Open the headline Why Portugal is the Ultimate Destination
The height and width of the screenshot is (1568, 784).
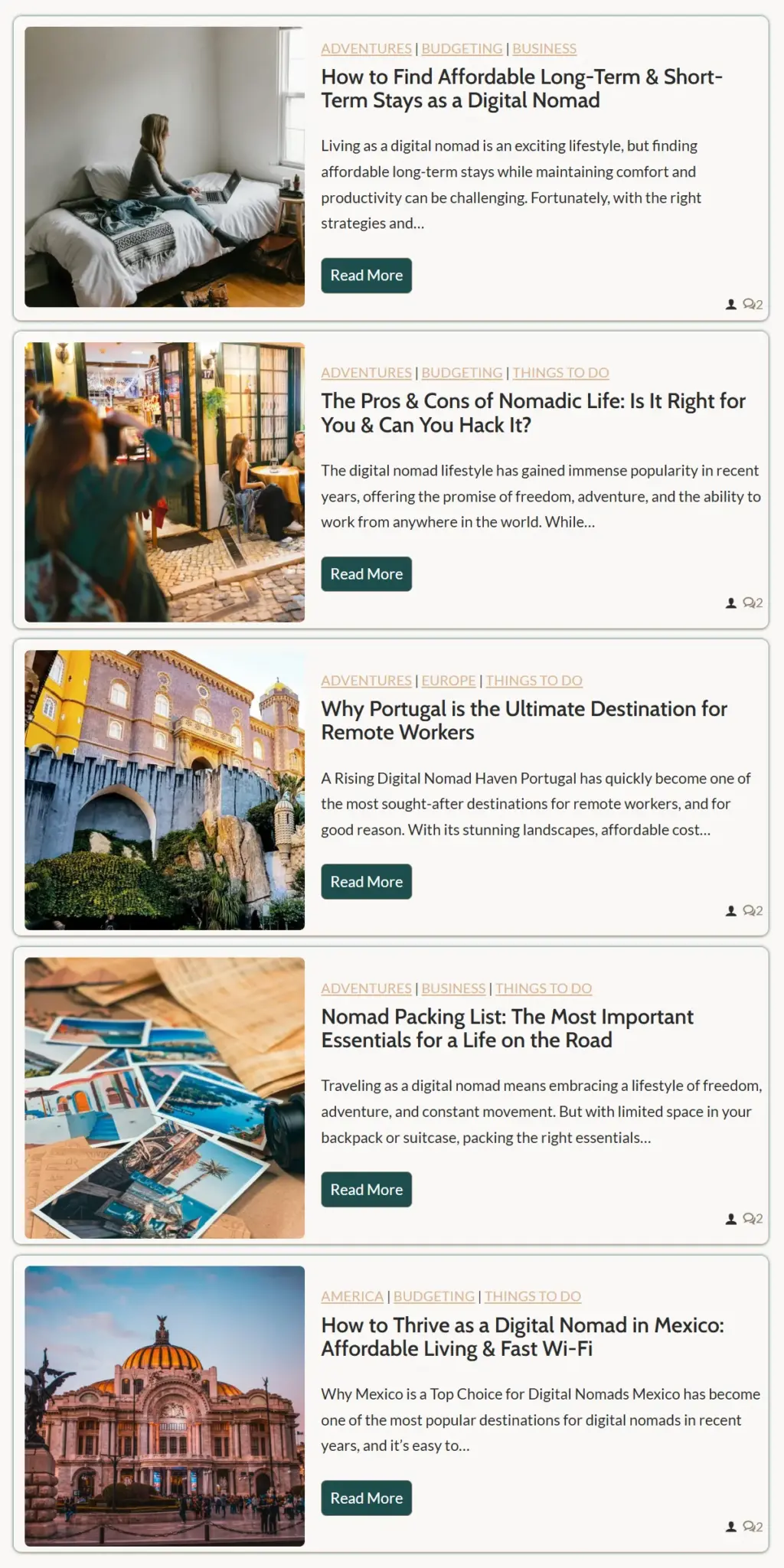click(x=524, y=720)
